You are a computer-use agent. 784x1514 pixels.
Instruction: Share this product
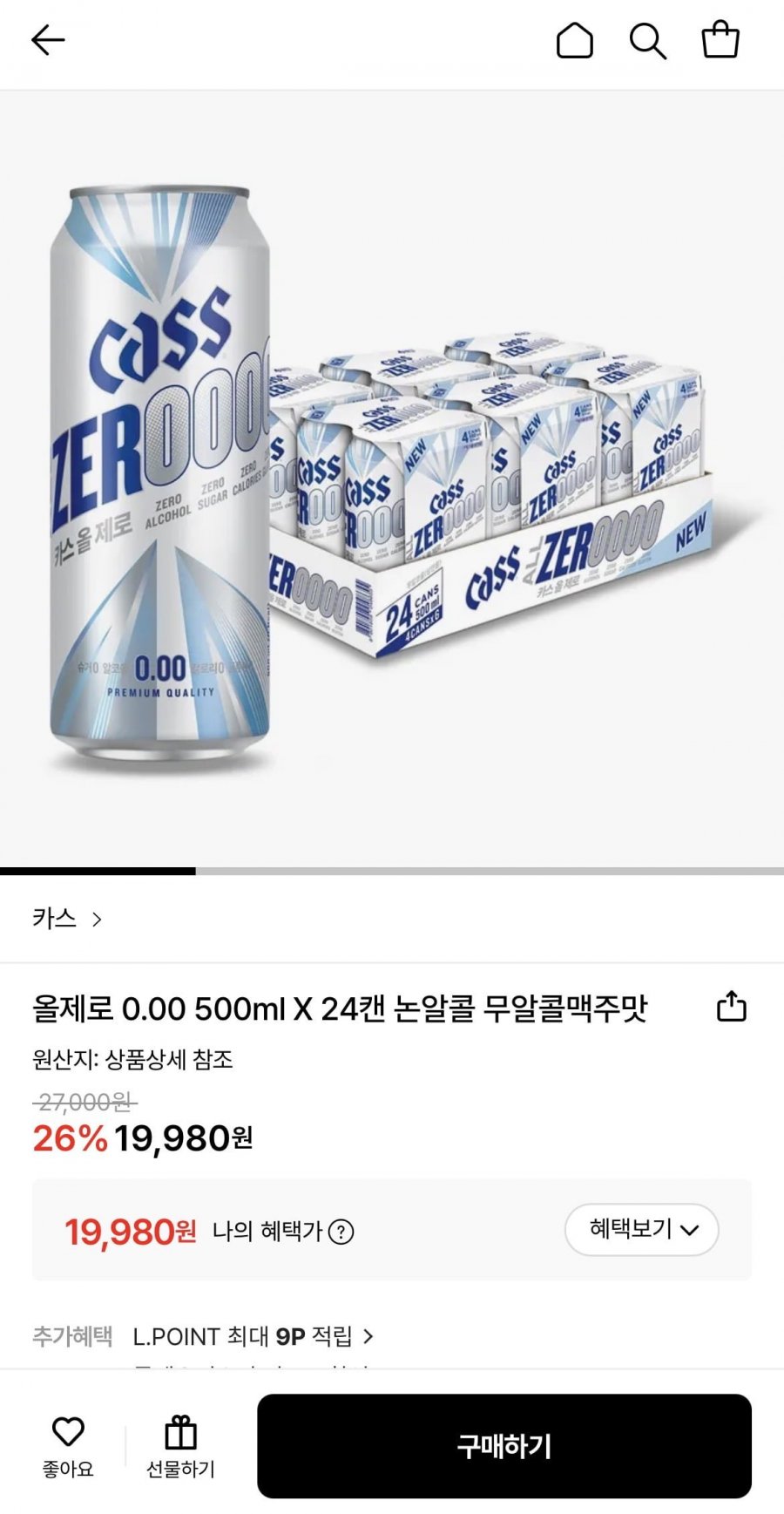point(731,1007)
